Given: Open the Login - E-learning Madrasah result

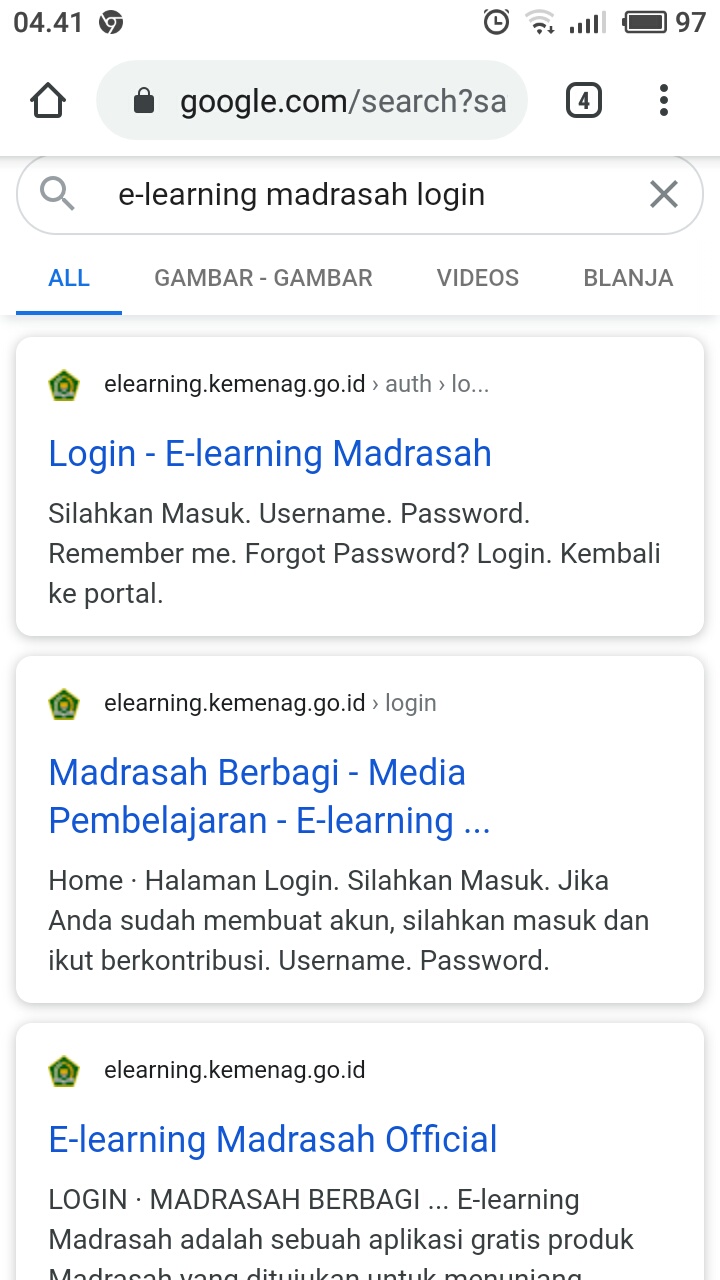Looking at the screenshot, I should [x=270, y=453].
